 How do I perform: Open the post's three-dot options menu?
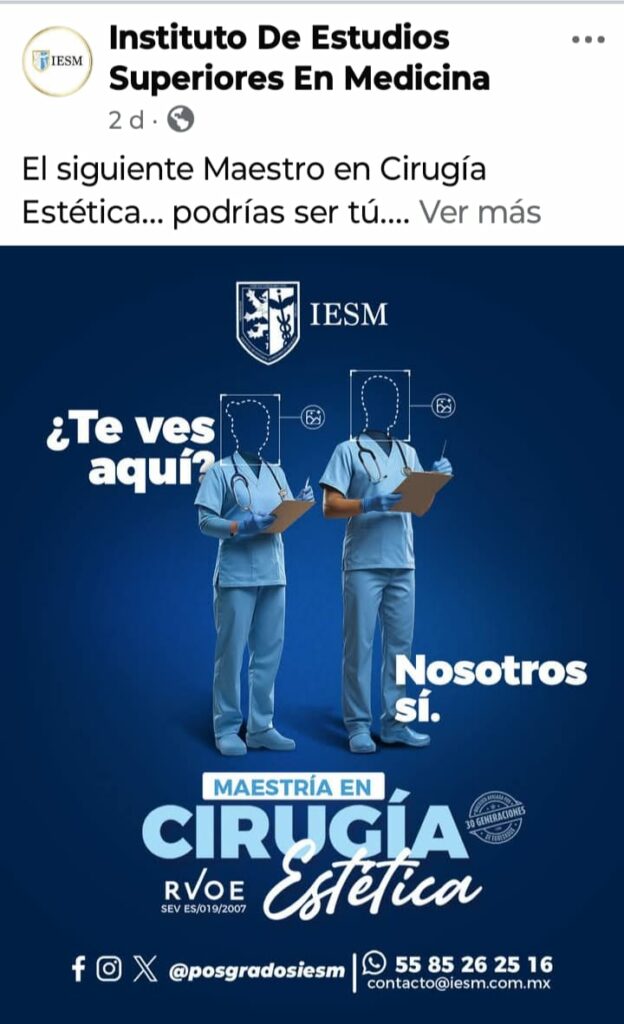pyautogui.click(x=588, y=40)
